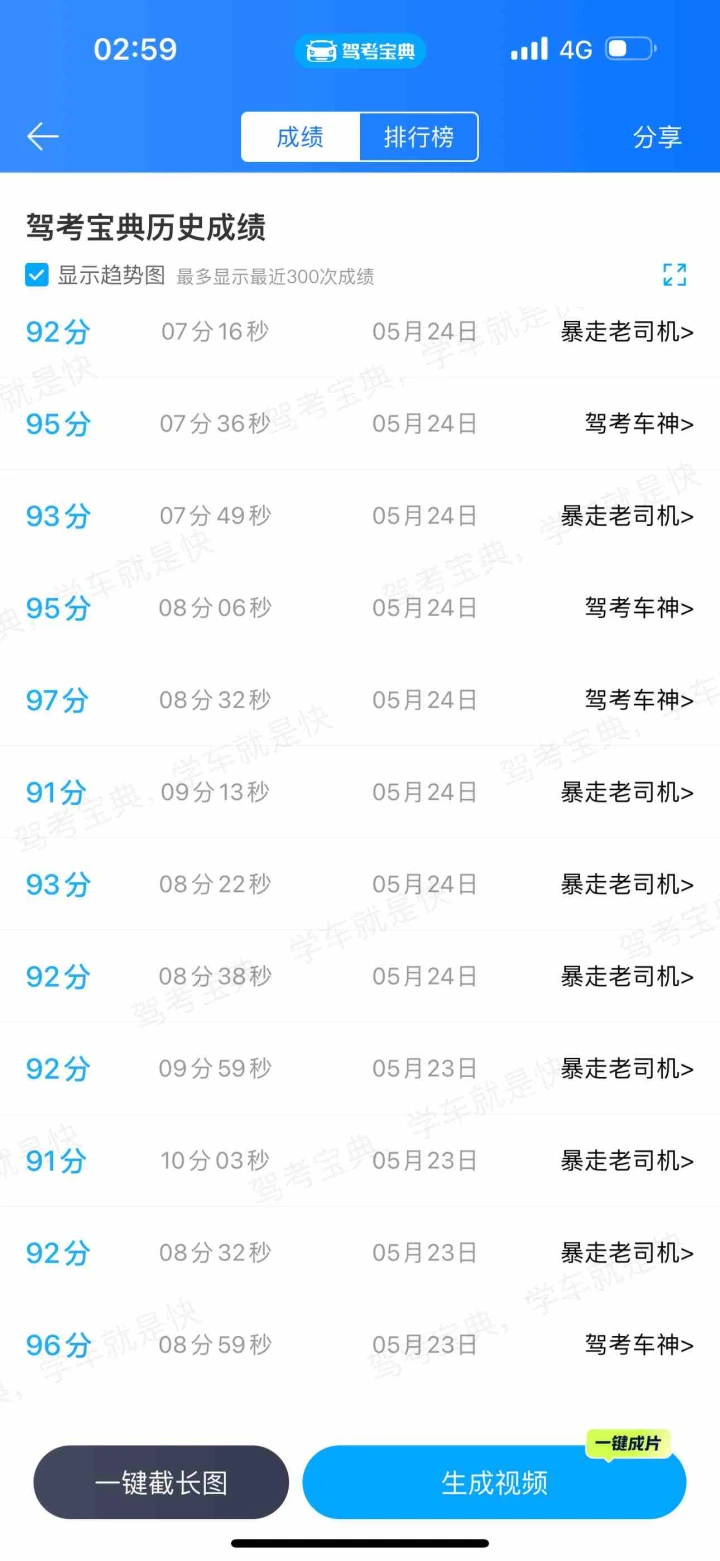Go back with the arrow icon
720x1561 pixels.
(43, 137)
